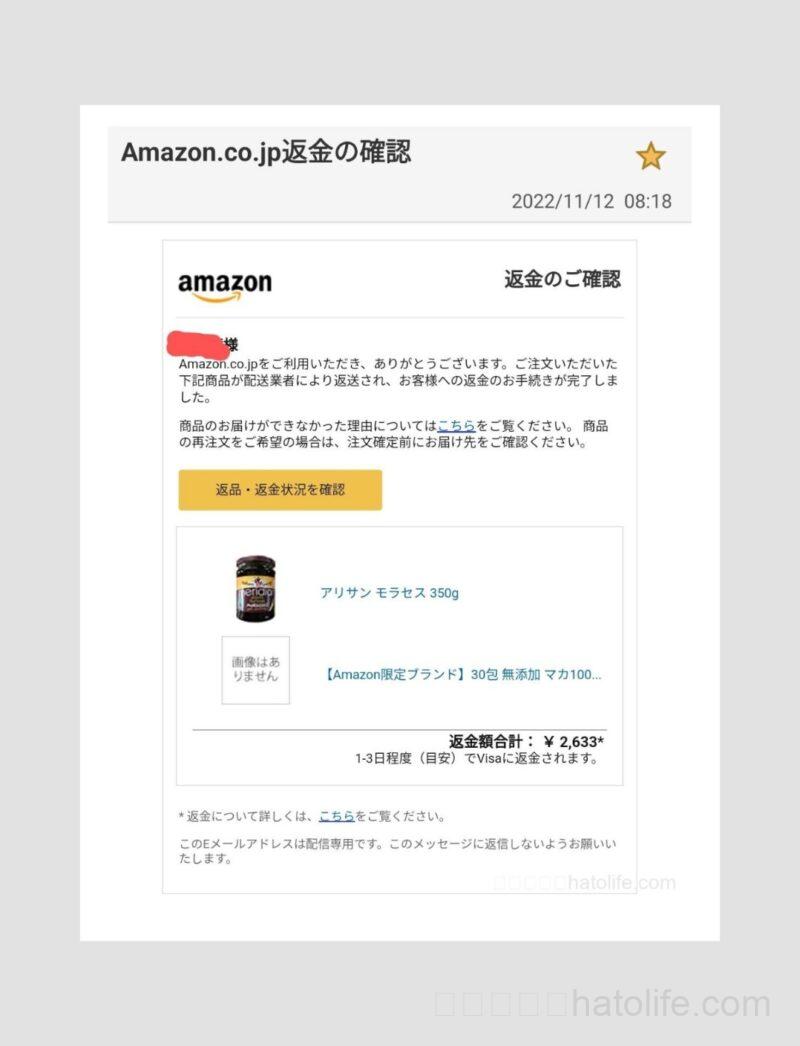Open the こちら link for refund details
800x1046 pixels.
(x=336, y=816)
